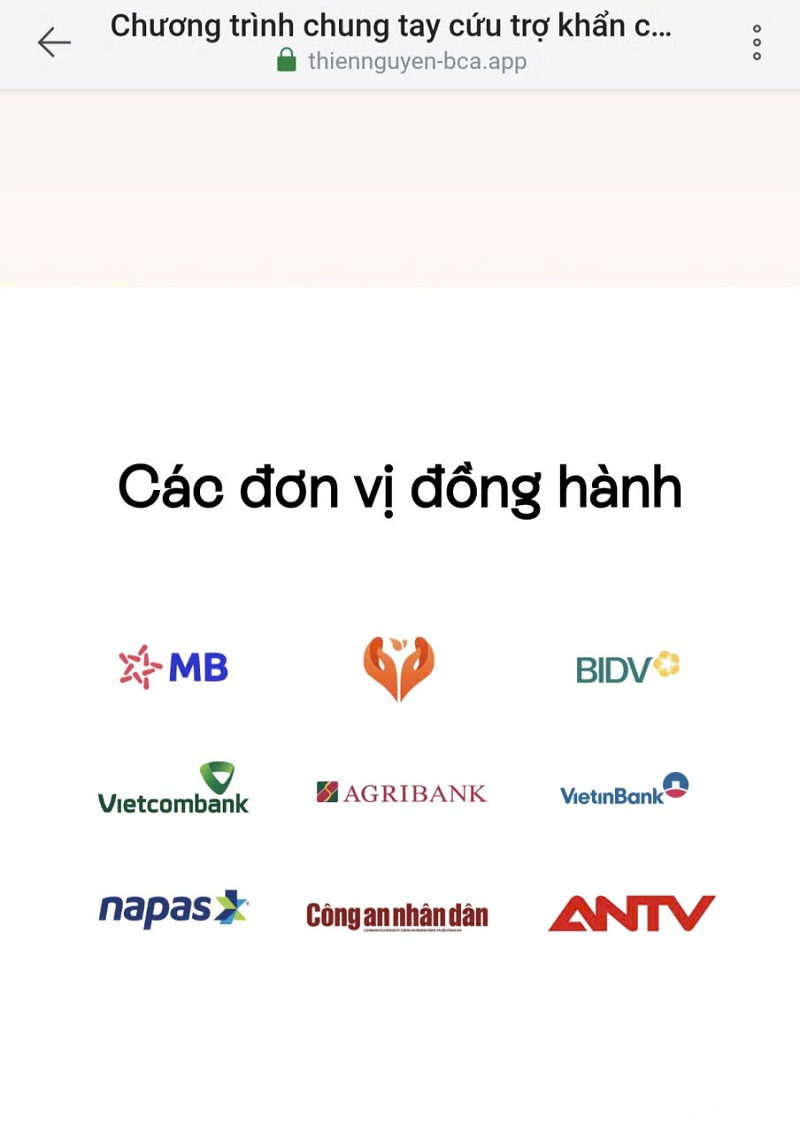Go back using the arrow icon

[x=54, y=42]
